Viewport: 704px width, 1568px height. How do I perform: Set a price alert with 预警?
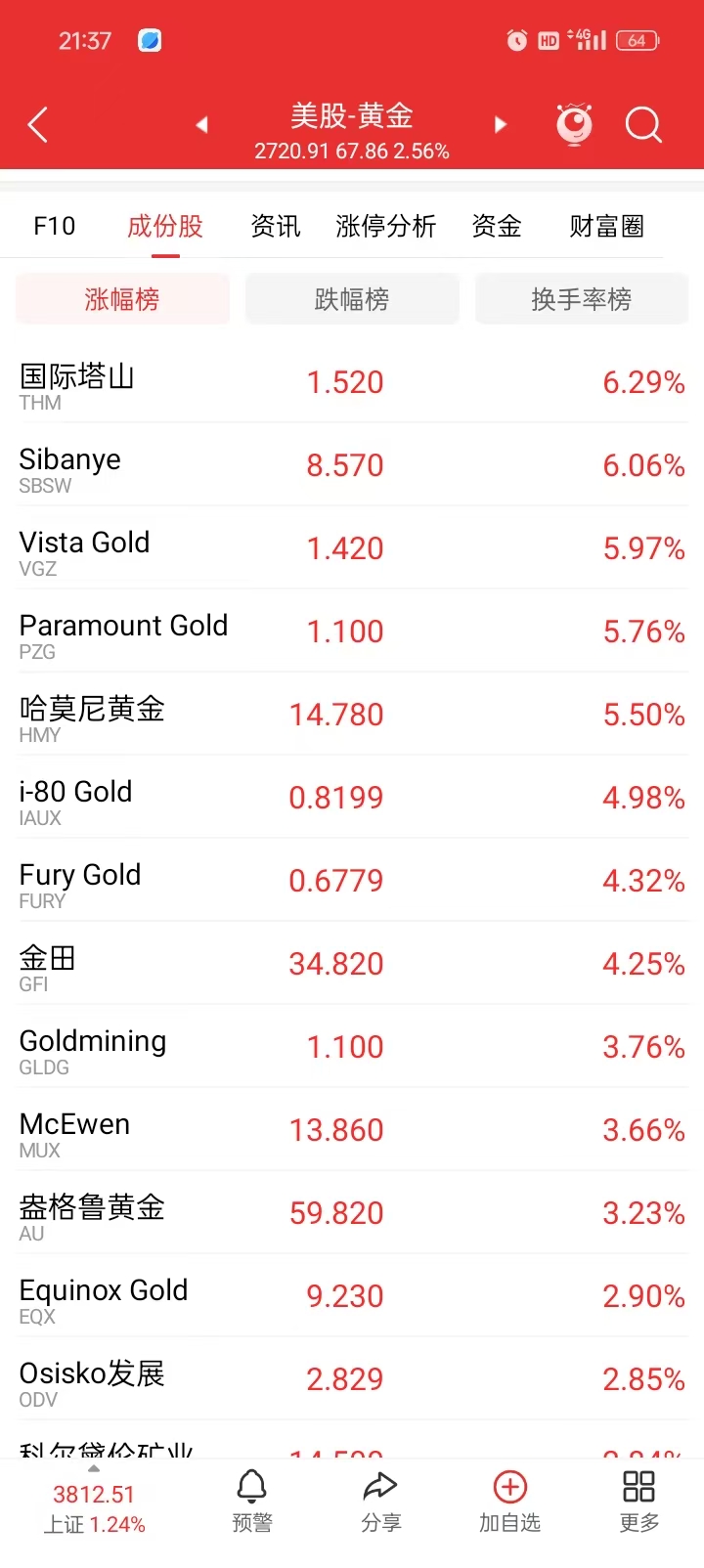(x=252, y=1501)
